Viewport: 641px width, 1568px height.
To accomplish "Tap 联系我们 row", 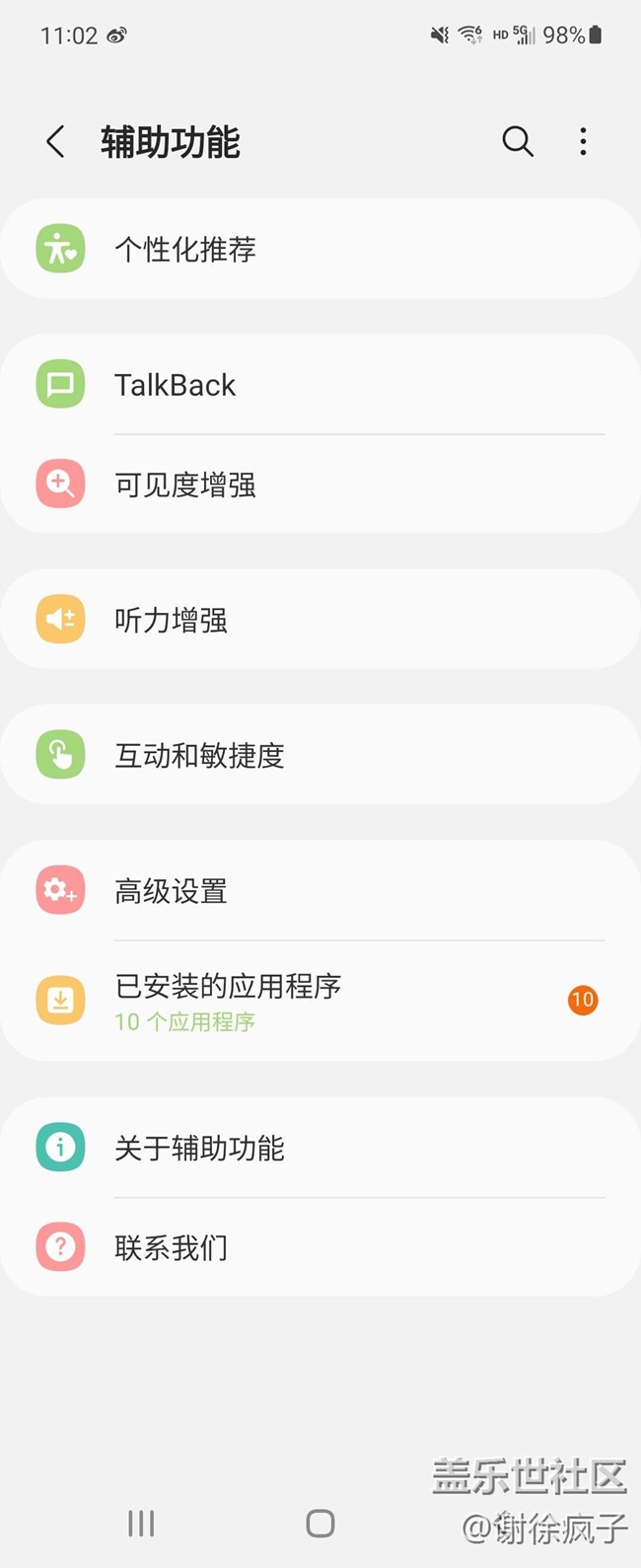I will point(320,1247).
